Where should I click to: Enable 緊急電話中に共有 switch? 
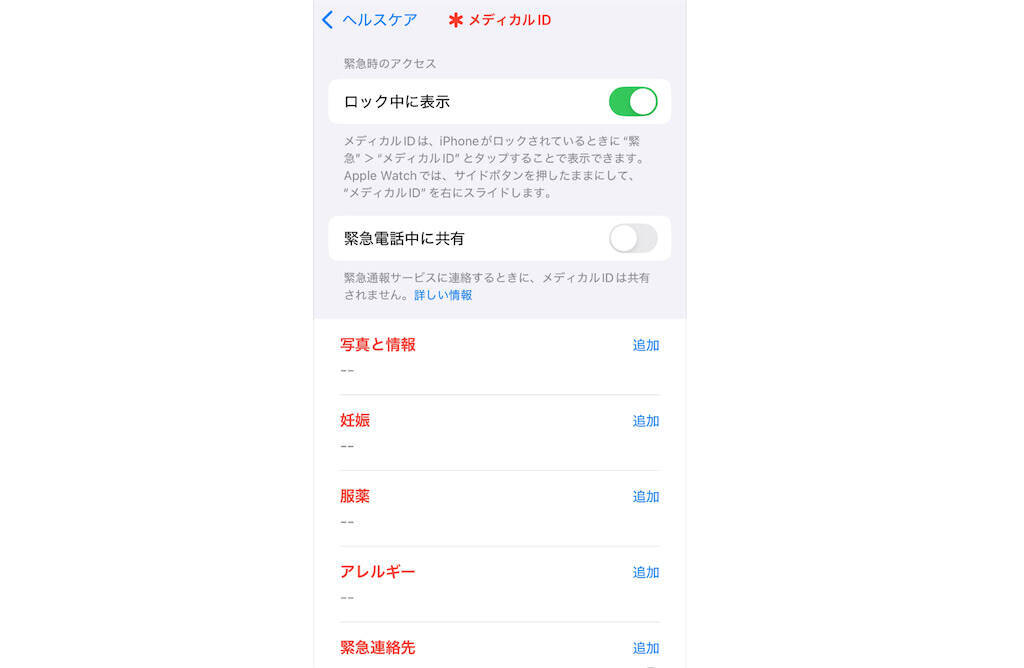coord(633,238)
